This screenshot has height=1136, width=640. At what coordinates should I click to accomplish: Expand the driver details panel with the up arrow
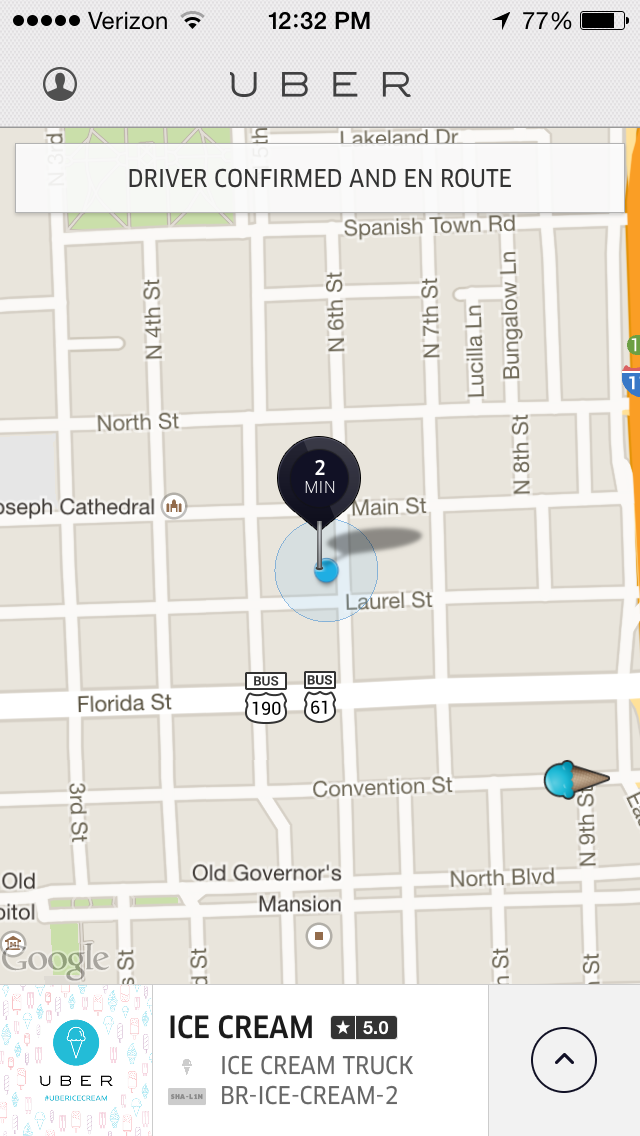coord(564,1059)
